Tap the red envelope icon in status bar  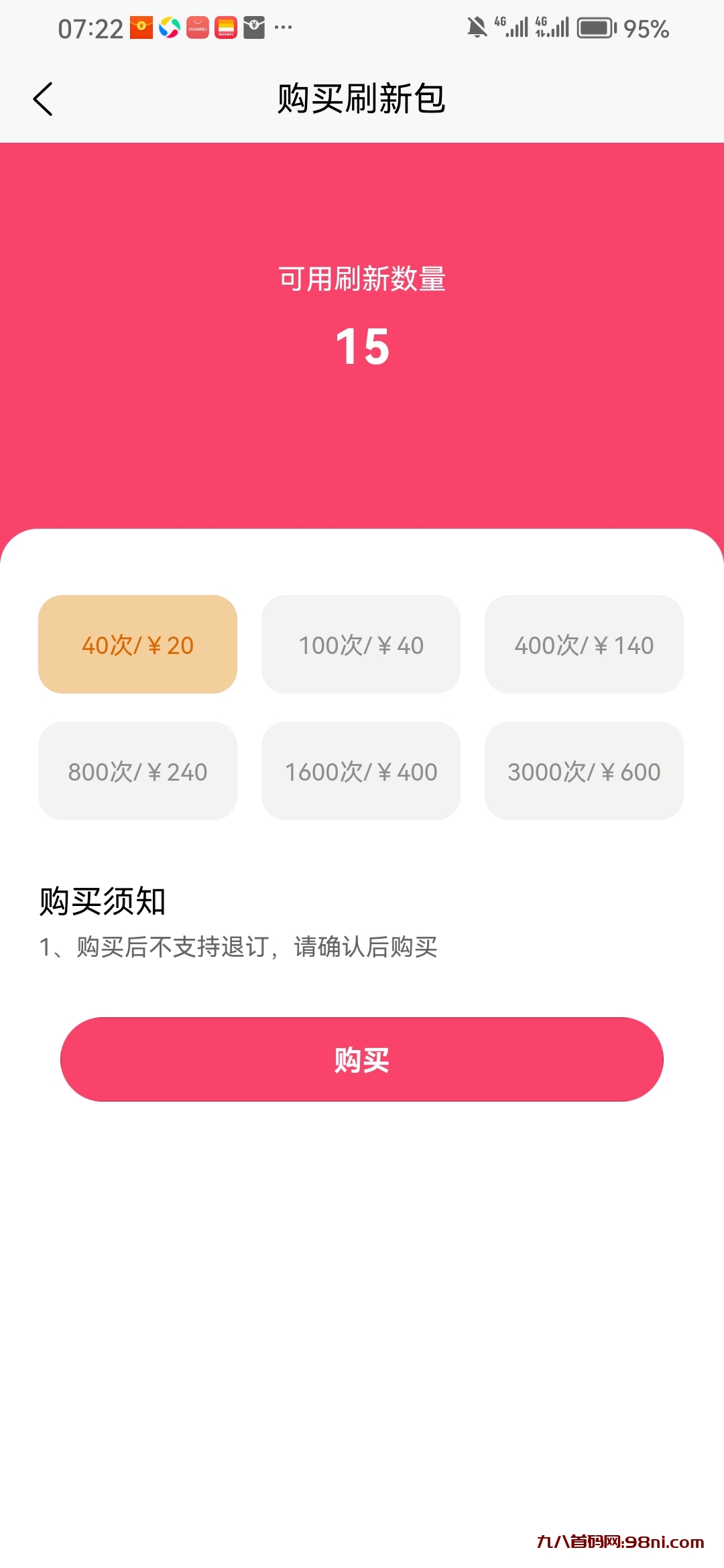pos(141,28)
